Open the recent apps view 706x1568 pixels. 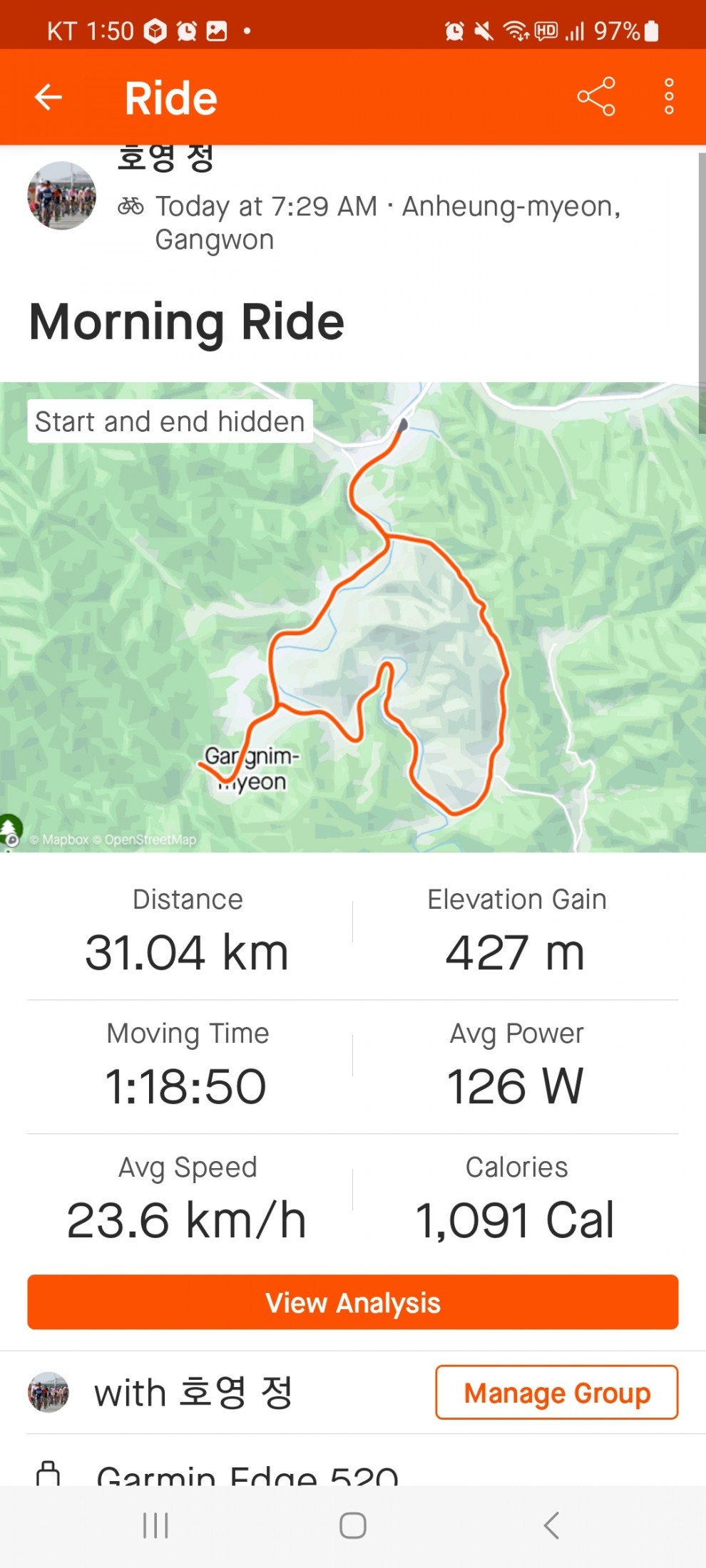pyautogui.click(x=155, y=1525)
